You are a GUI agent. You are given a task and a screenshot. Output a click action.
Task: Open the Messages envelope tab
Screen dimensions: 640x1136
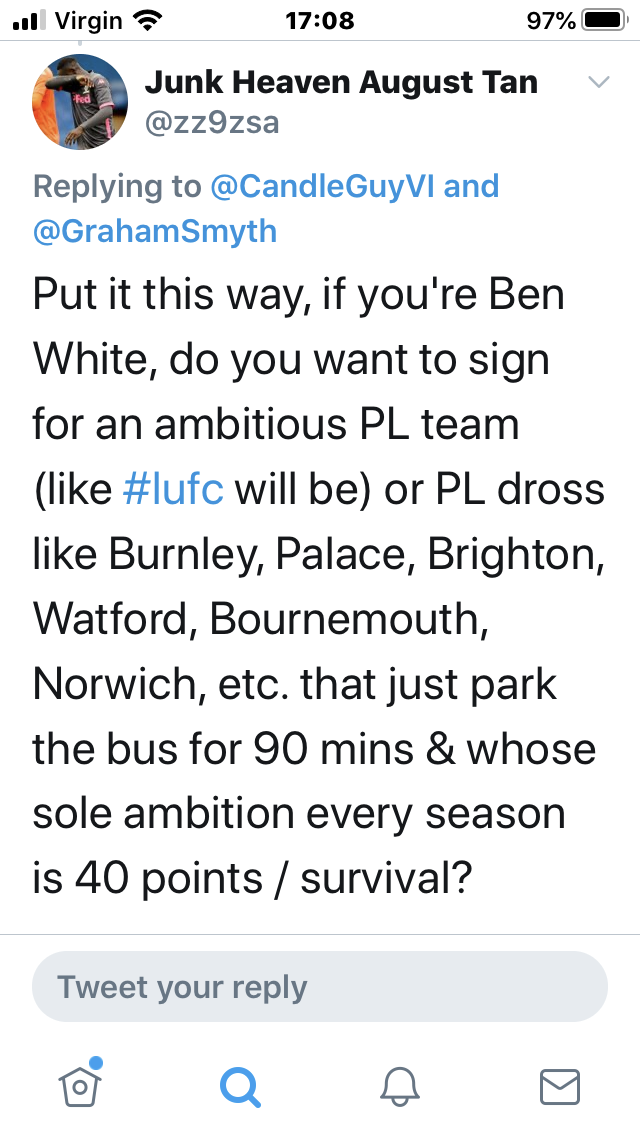[560, 1087]
